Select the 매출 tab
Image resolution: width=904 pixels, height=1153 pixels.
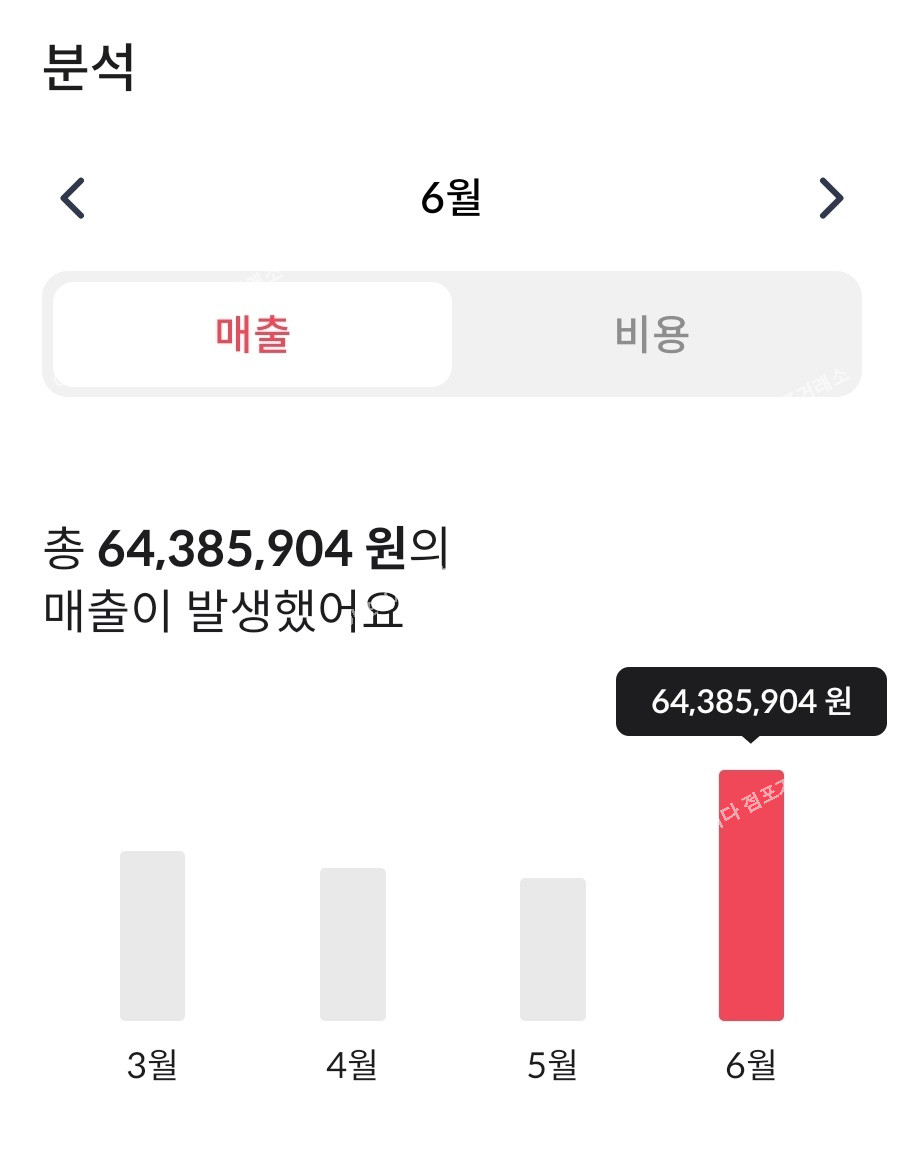click(252, 335)
